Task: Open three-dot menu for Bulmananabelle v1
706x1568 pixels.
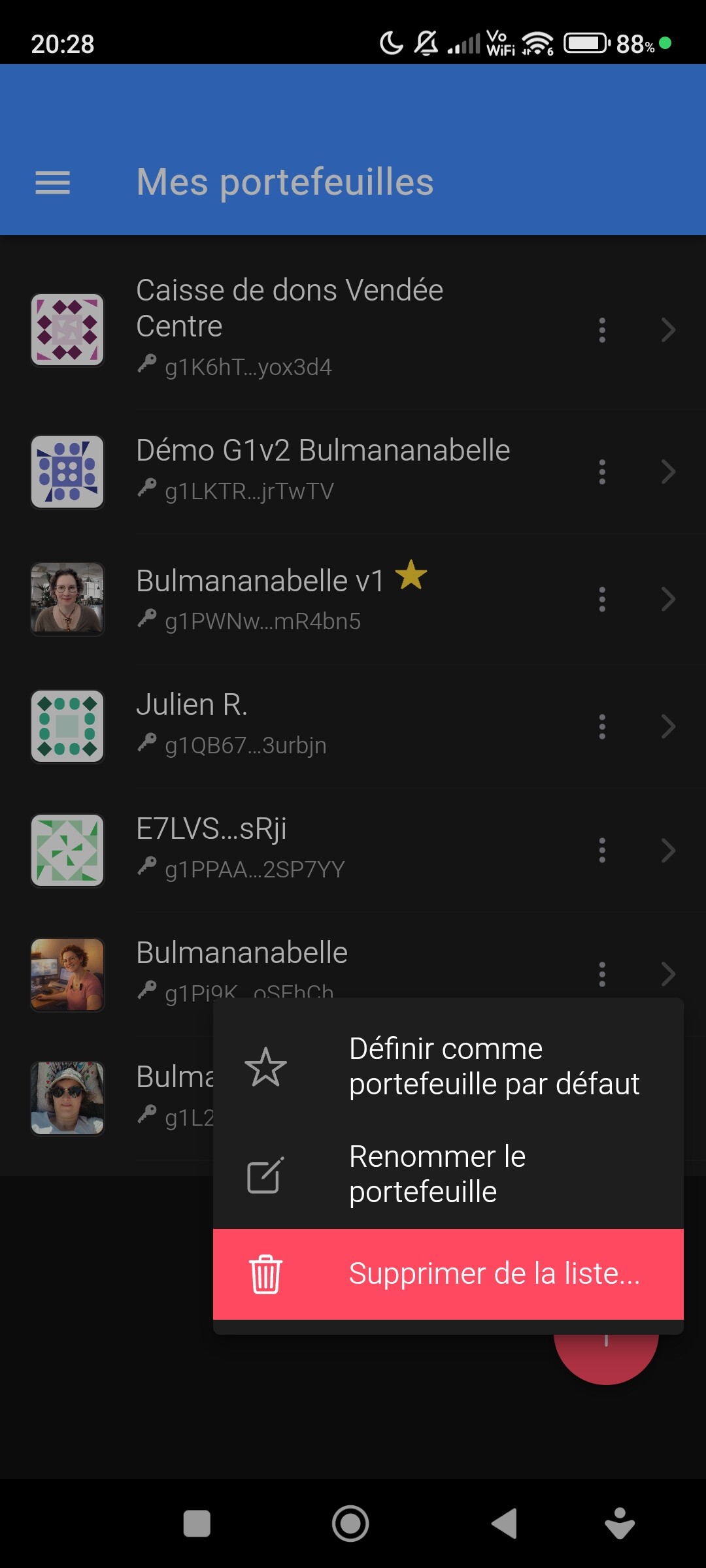Action: (602, 599)
